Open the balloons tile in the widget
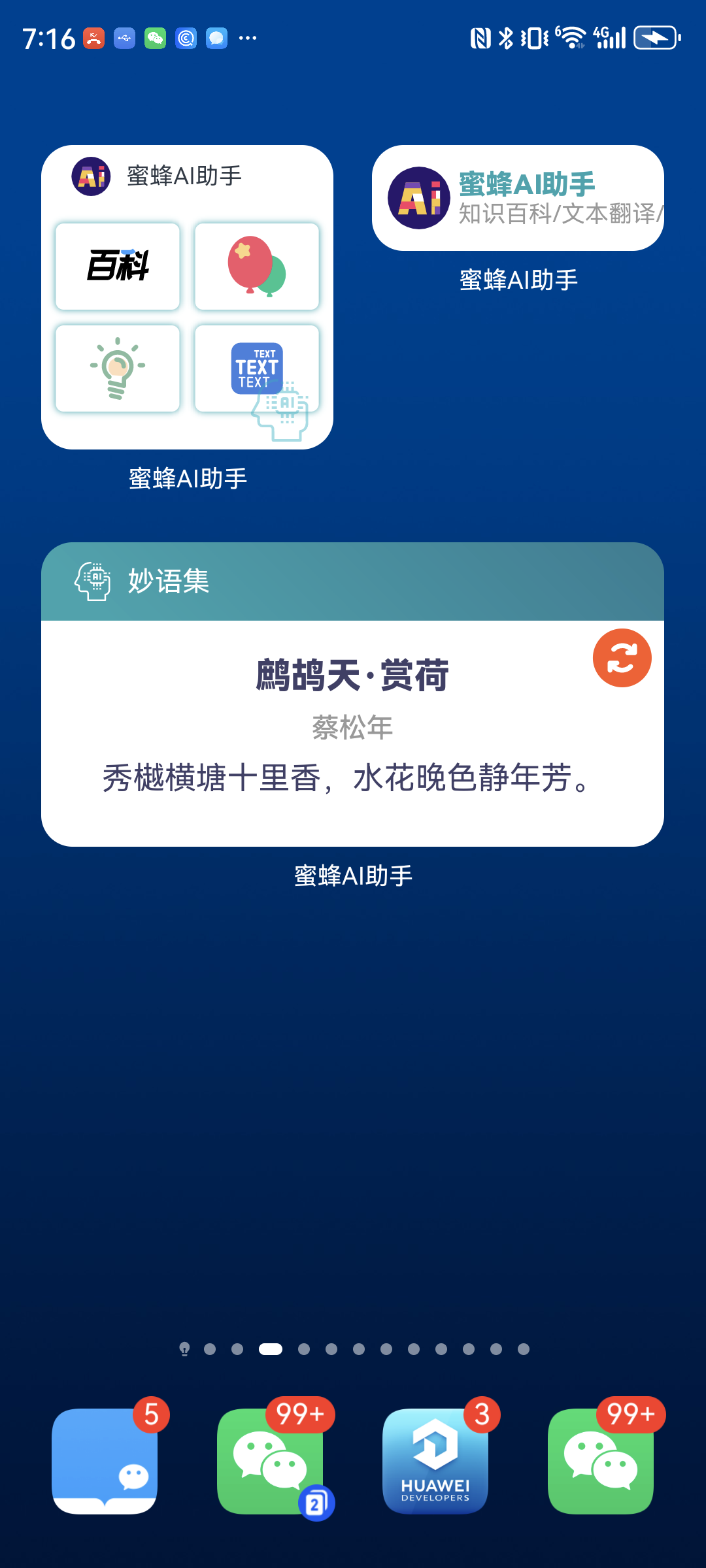The width and height of the screenshot is (706, 1568). tap(257, 266)
